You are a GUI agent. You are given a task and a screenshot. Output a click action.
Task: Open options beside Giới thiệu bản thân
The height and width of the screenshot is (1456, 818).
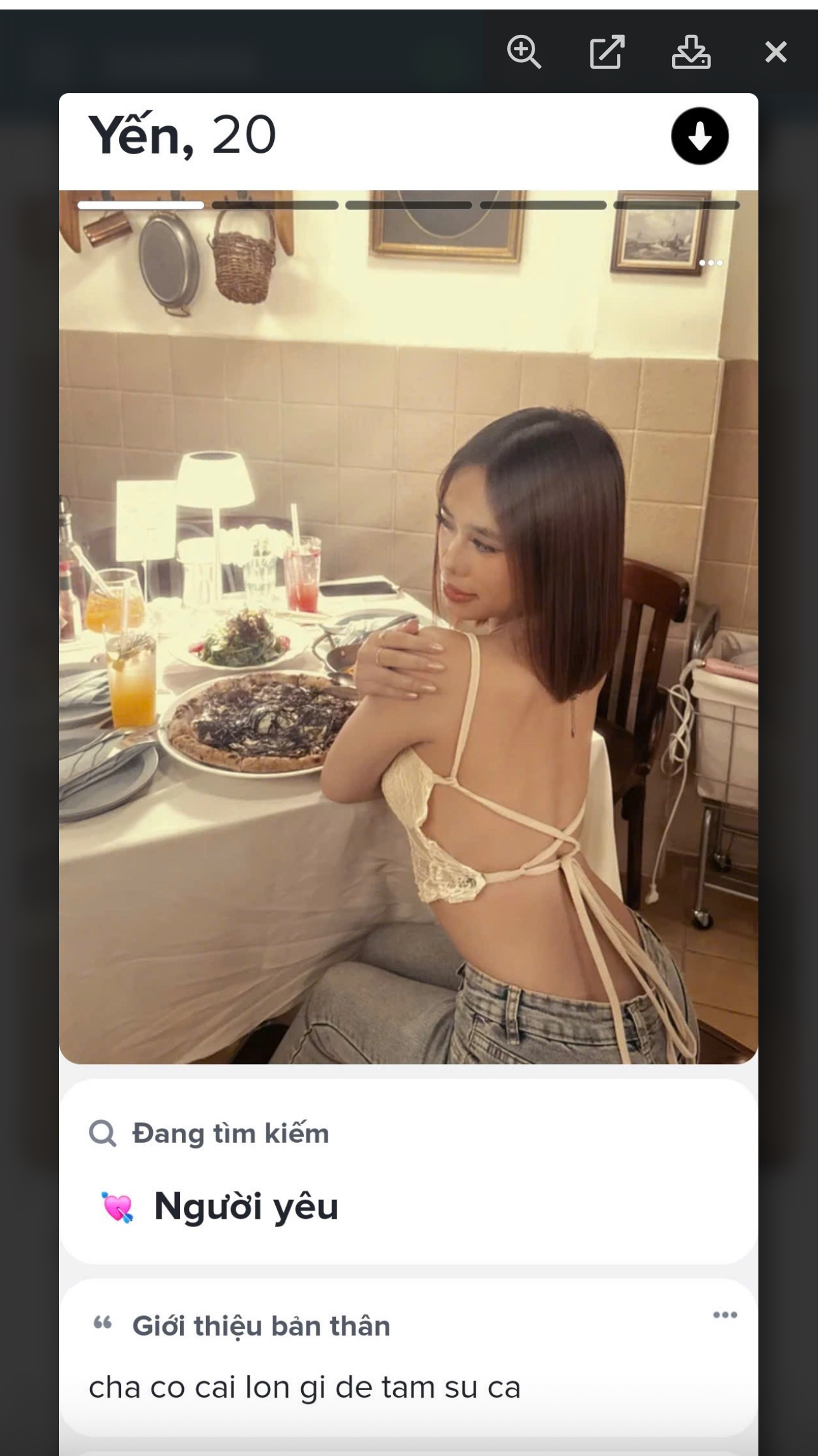click(725, 1315)
